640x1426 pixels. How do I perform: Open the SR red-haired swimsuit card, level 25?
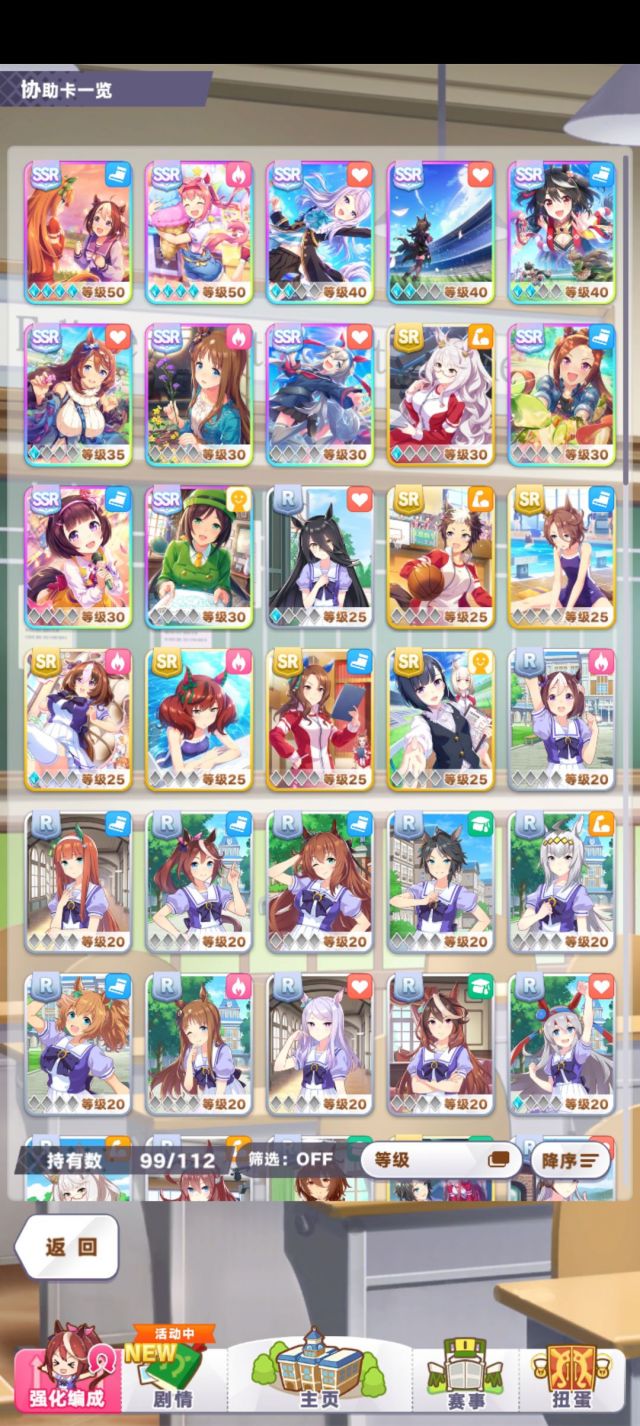tap(199, 718)
